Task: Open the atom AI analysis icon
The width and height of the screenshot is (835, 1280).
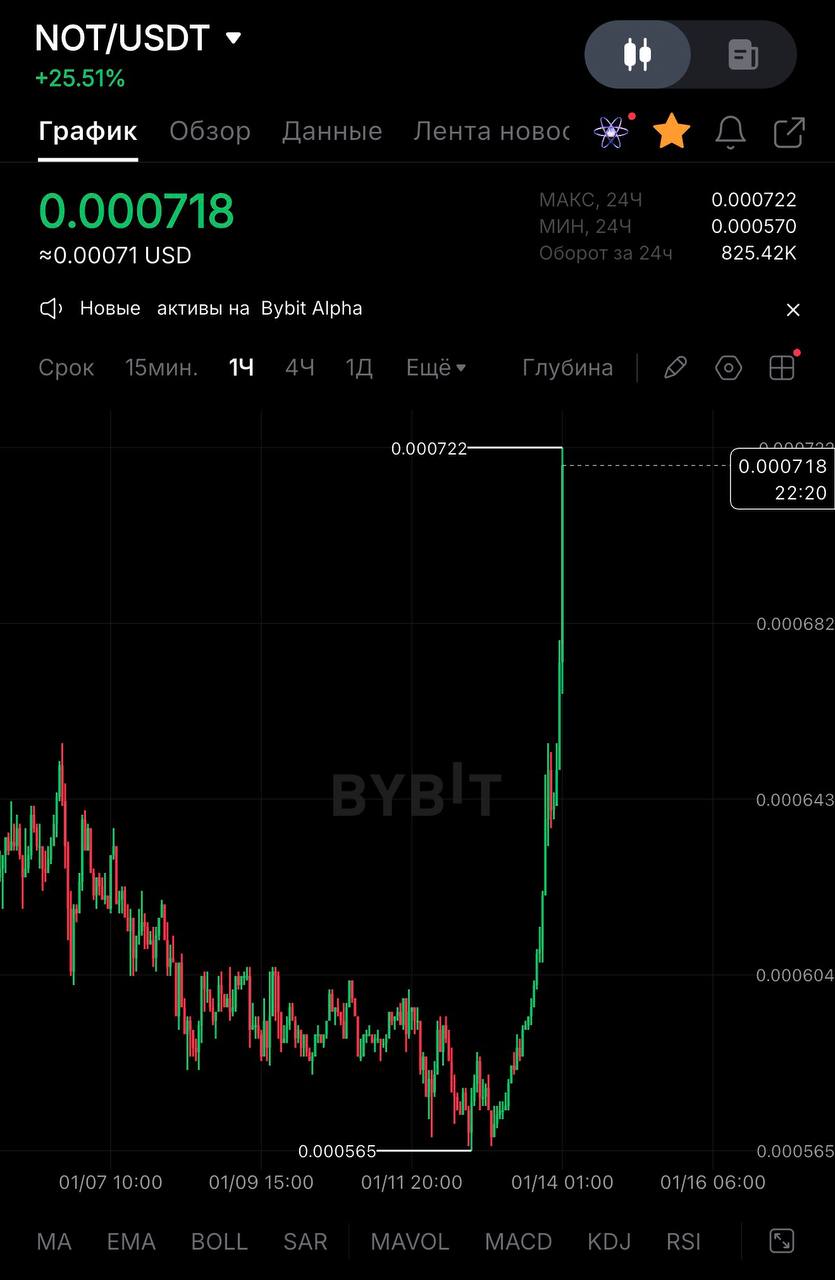Action: click(x=611, y=132)
